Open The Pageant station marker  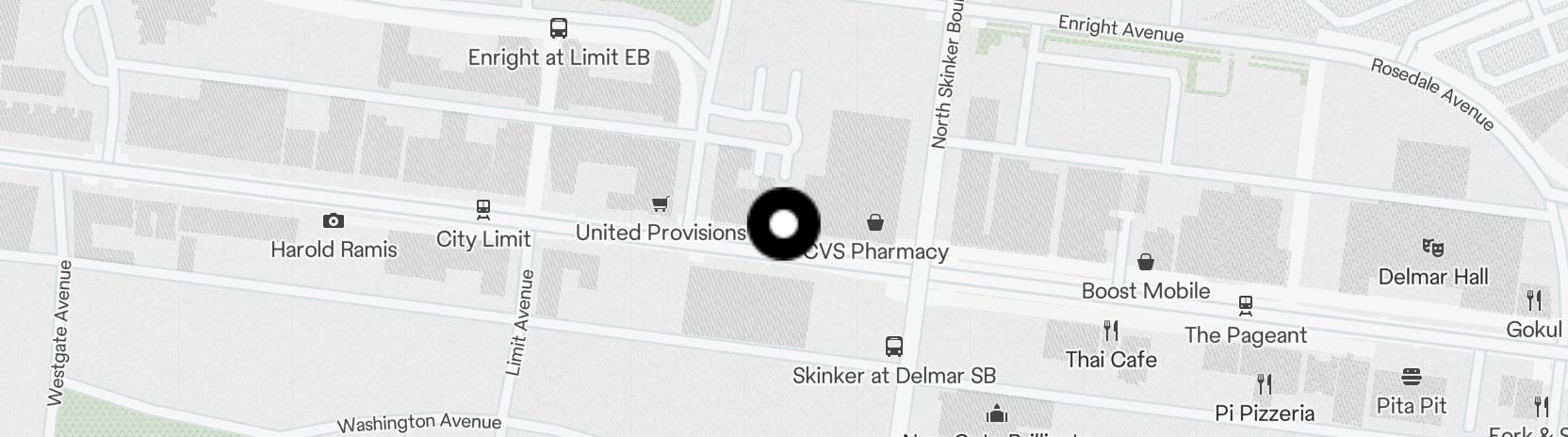tap(1246, 306)
